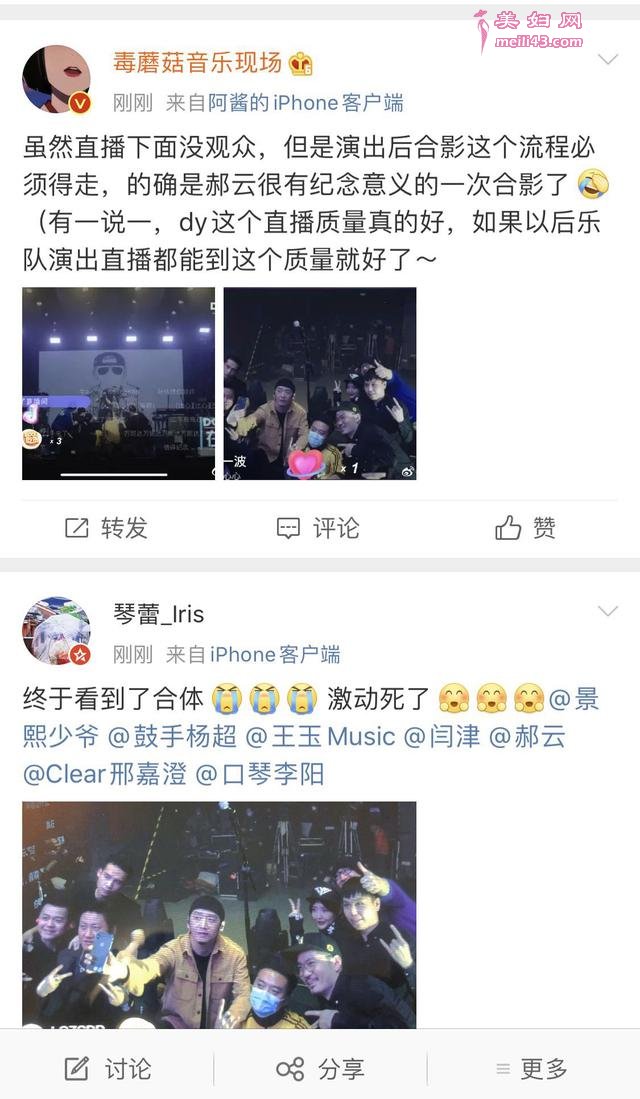Open the 琴蕾_Iris username
This screenshot has width=640, height=1099.
pyautogui.click(x=158, y=614)
